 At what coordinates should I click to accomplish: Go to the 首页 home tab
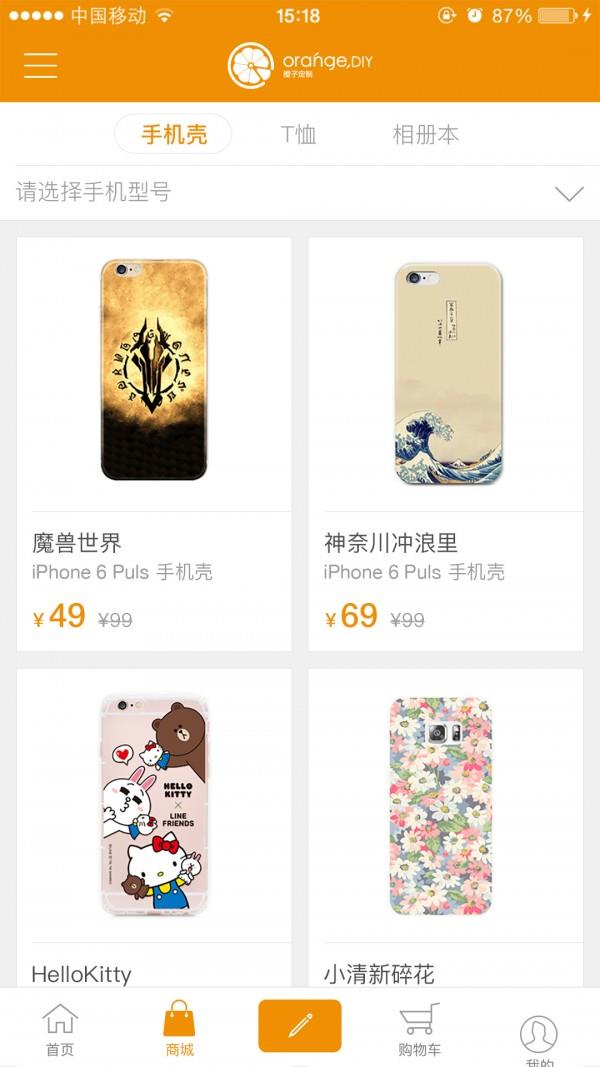point(60,1029)
